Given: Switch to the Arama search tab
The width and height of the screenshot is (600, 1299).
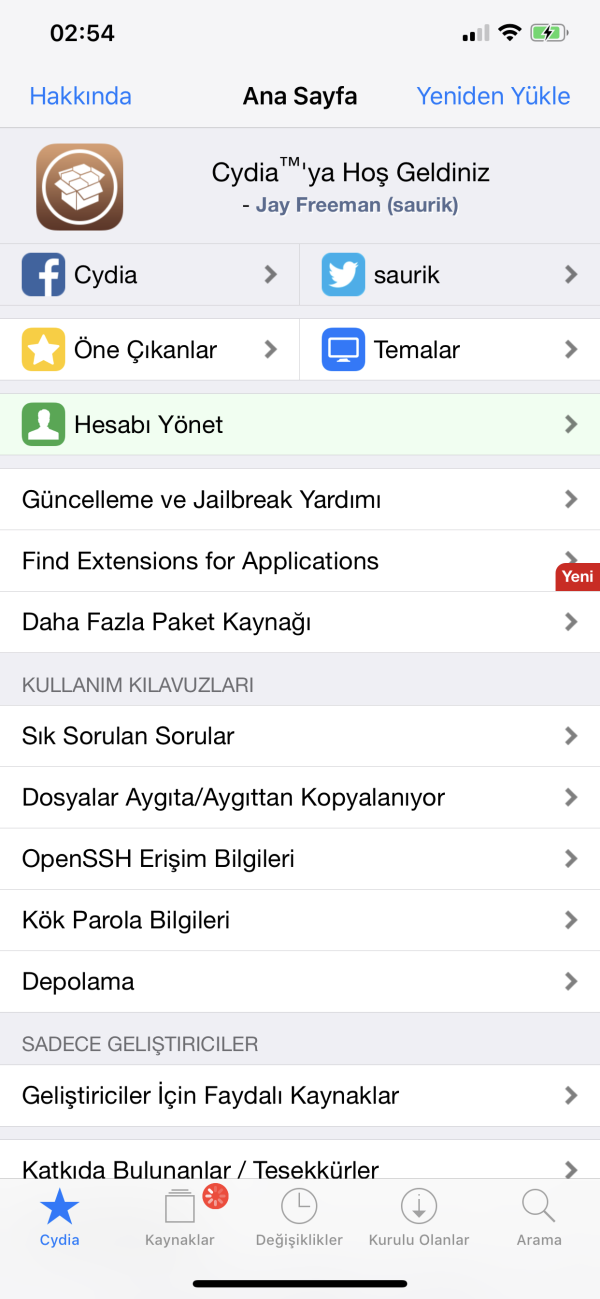Looking at the screenshot, I should (x=539, y=1215).
